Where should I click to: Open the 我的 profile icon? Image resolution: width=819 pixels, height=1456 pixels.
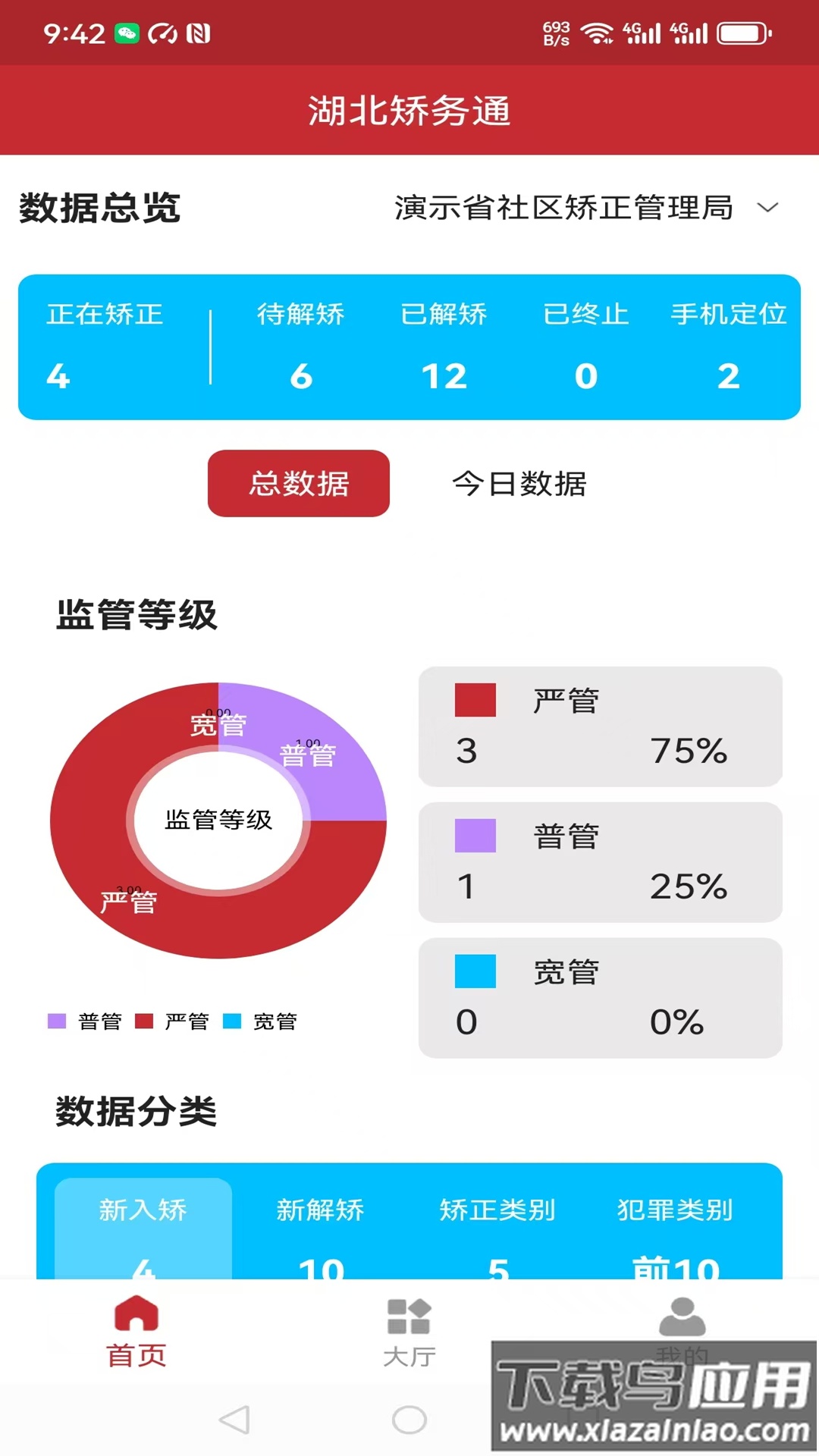click(x=682, y=1317)
